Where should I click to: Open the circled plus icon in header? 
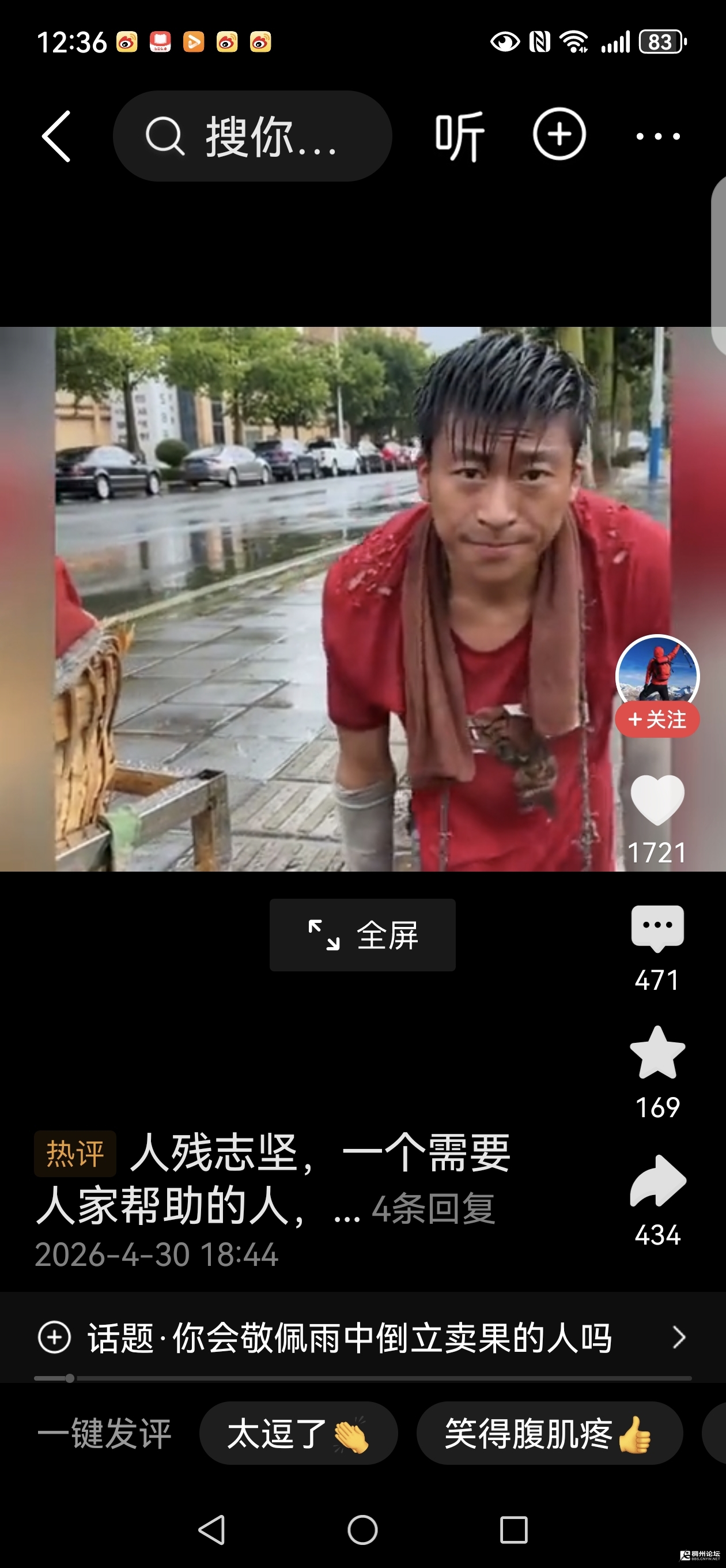coord(559,134)
